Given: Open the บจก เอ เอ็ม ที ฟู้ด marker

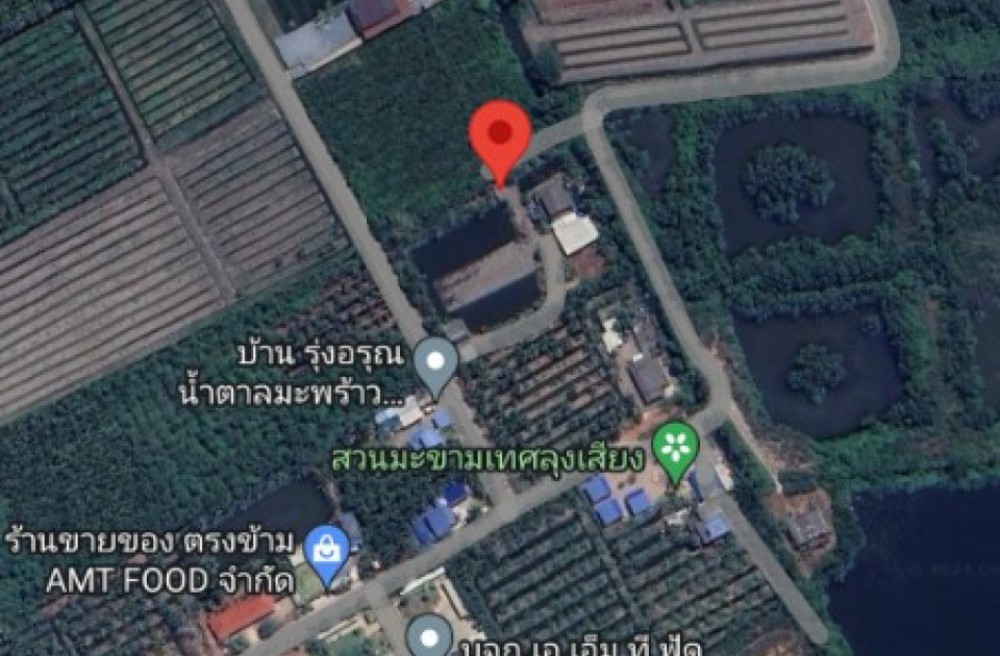Looking at the screenshot, I should click(430, 636).
